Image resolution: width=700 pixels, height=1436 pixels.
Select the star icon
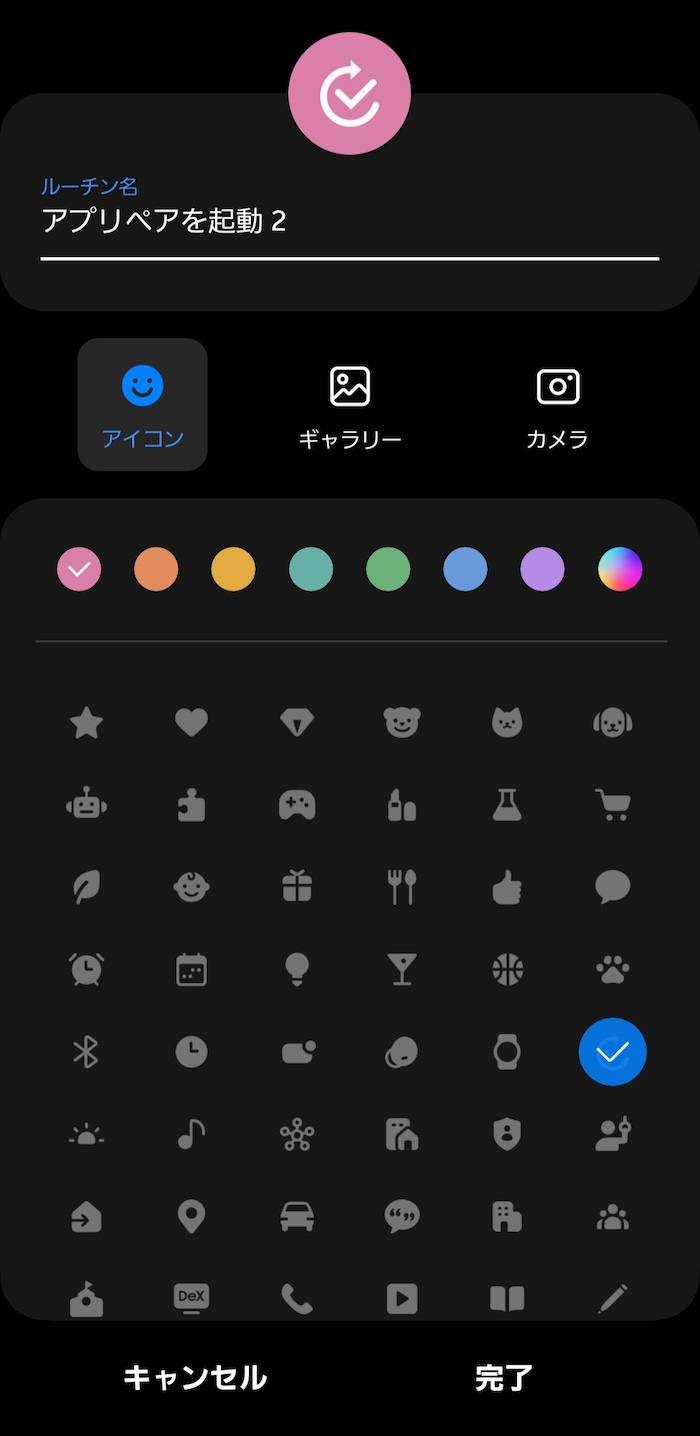coord(87,722)
